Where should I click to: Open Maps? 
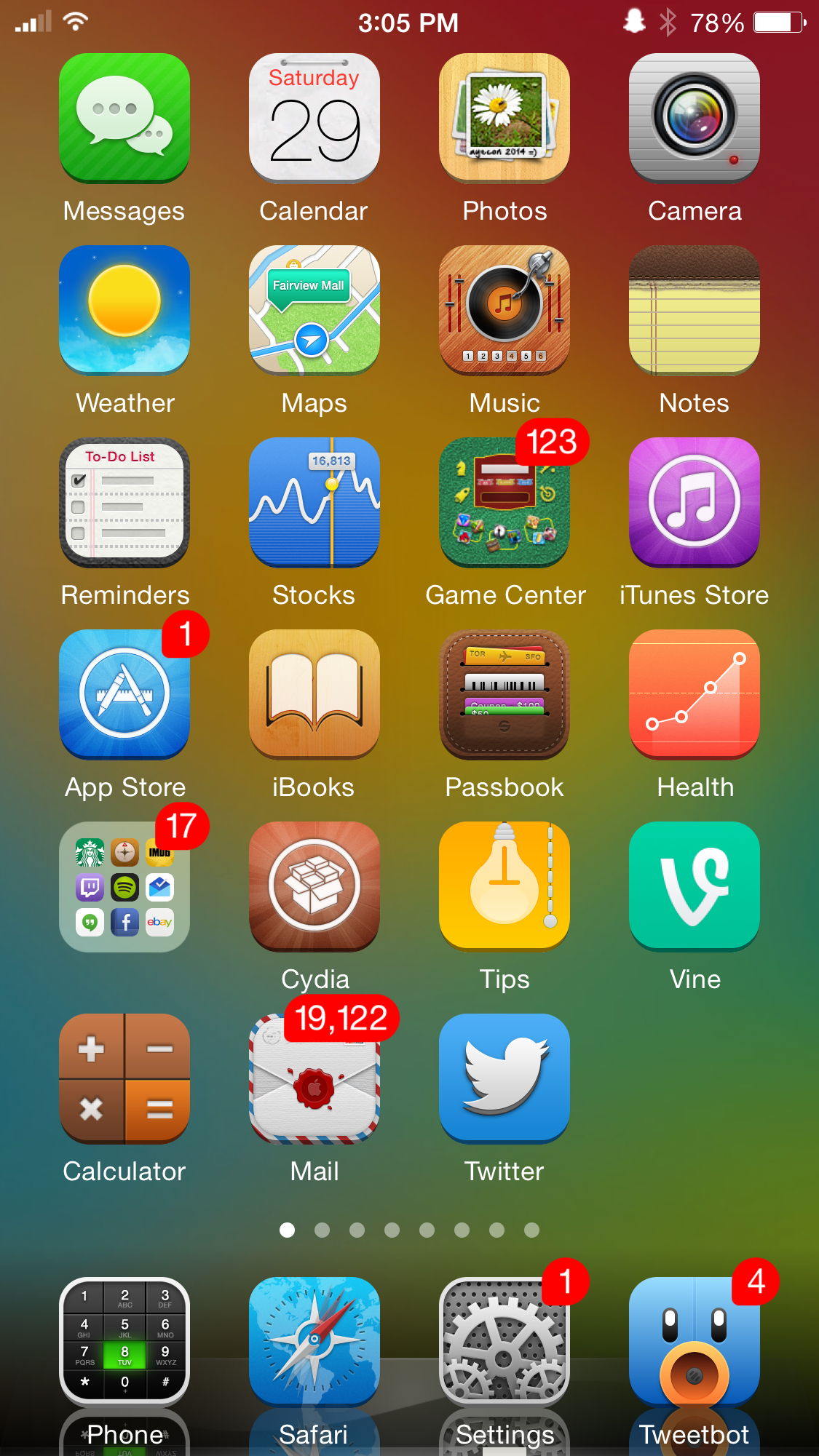[314, 310]
